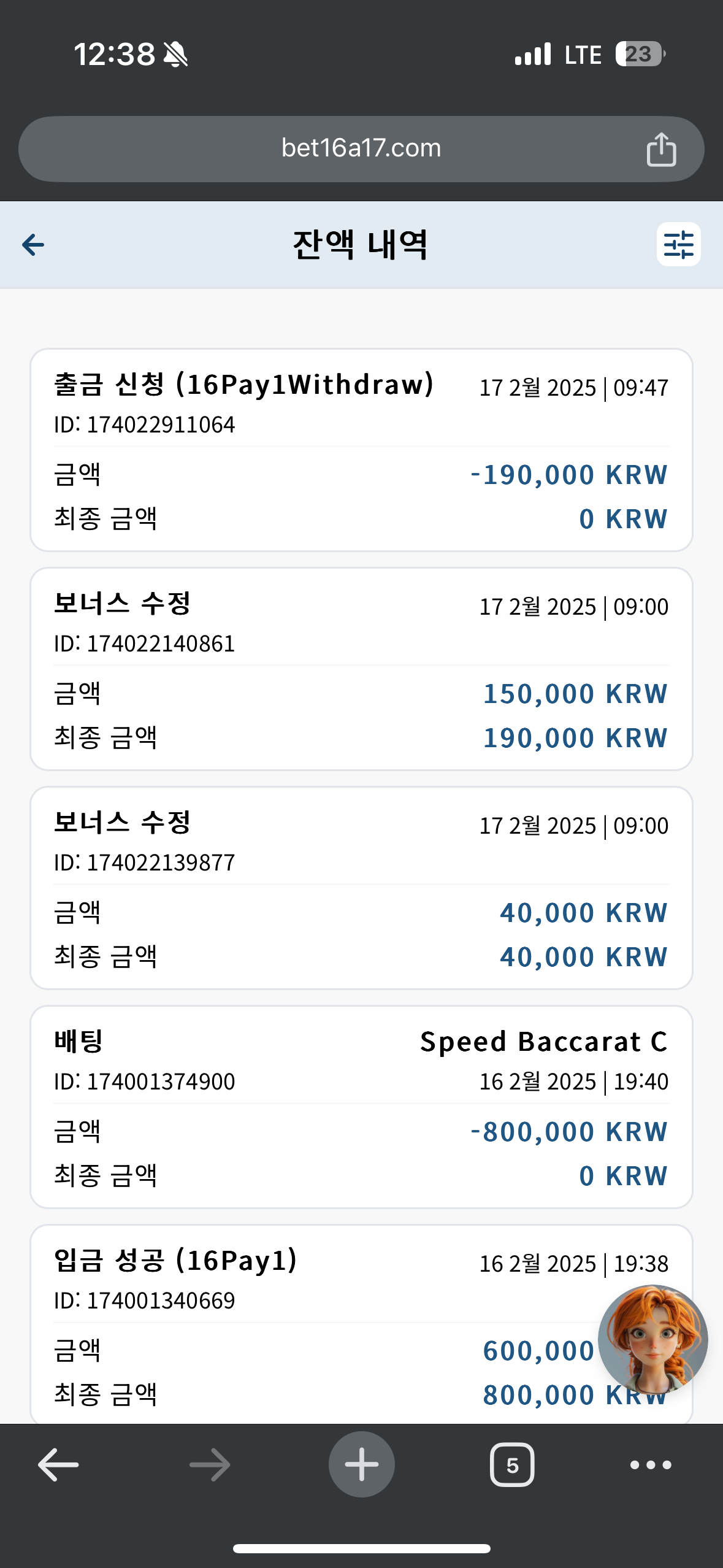This screenshot has height=1568, width=723.
Task: Show the 5 open browser tabs
Action: [x=512, y=1465]
